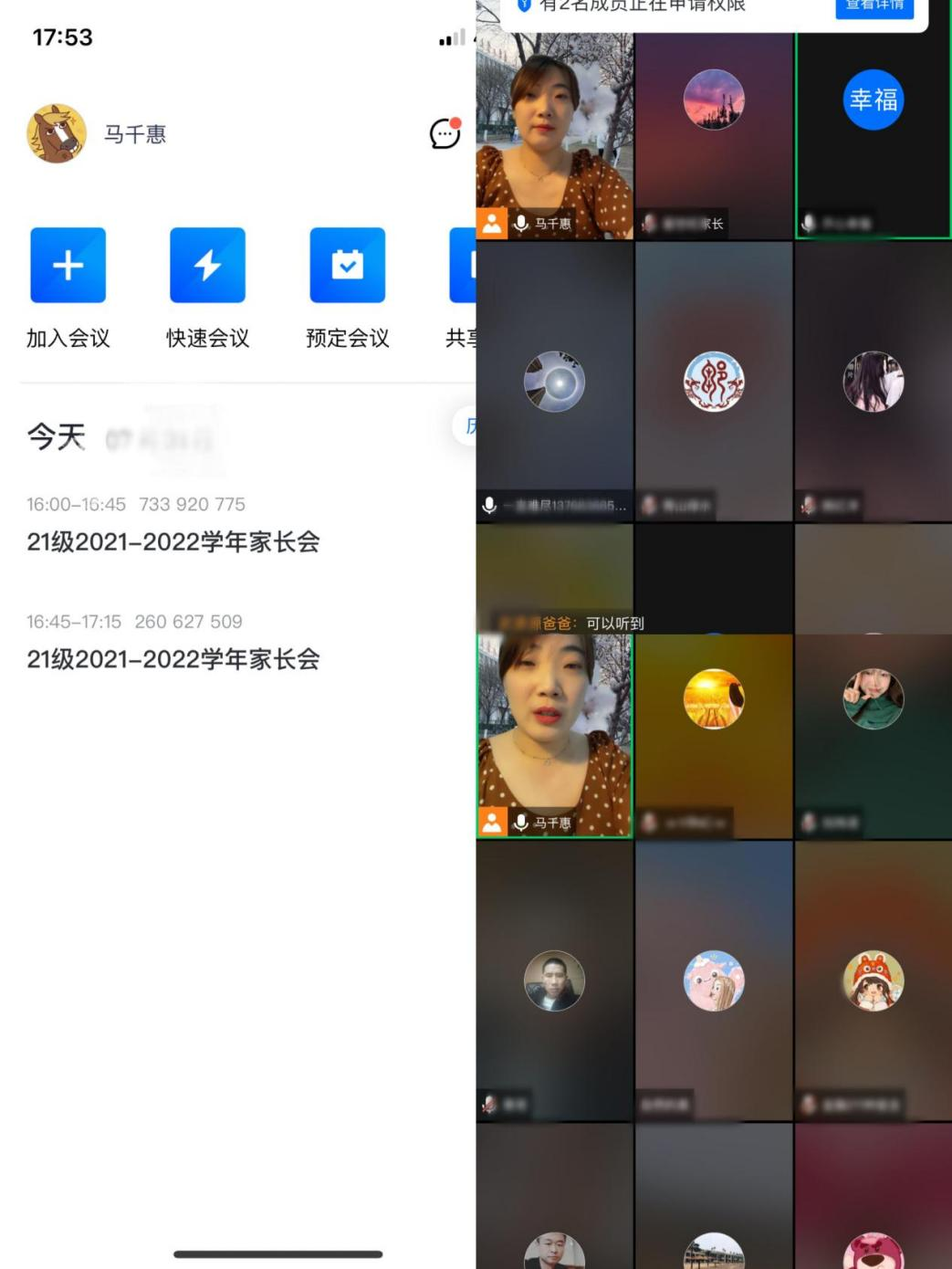Image resolution: width=952 pixels, height=1269 pixels.
Task: Open the 16:45–17:15 meeting 260 627 509
Action: [x=173, y=643]
